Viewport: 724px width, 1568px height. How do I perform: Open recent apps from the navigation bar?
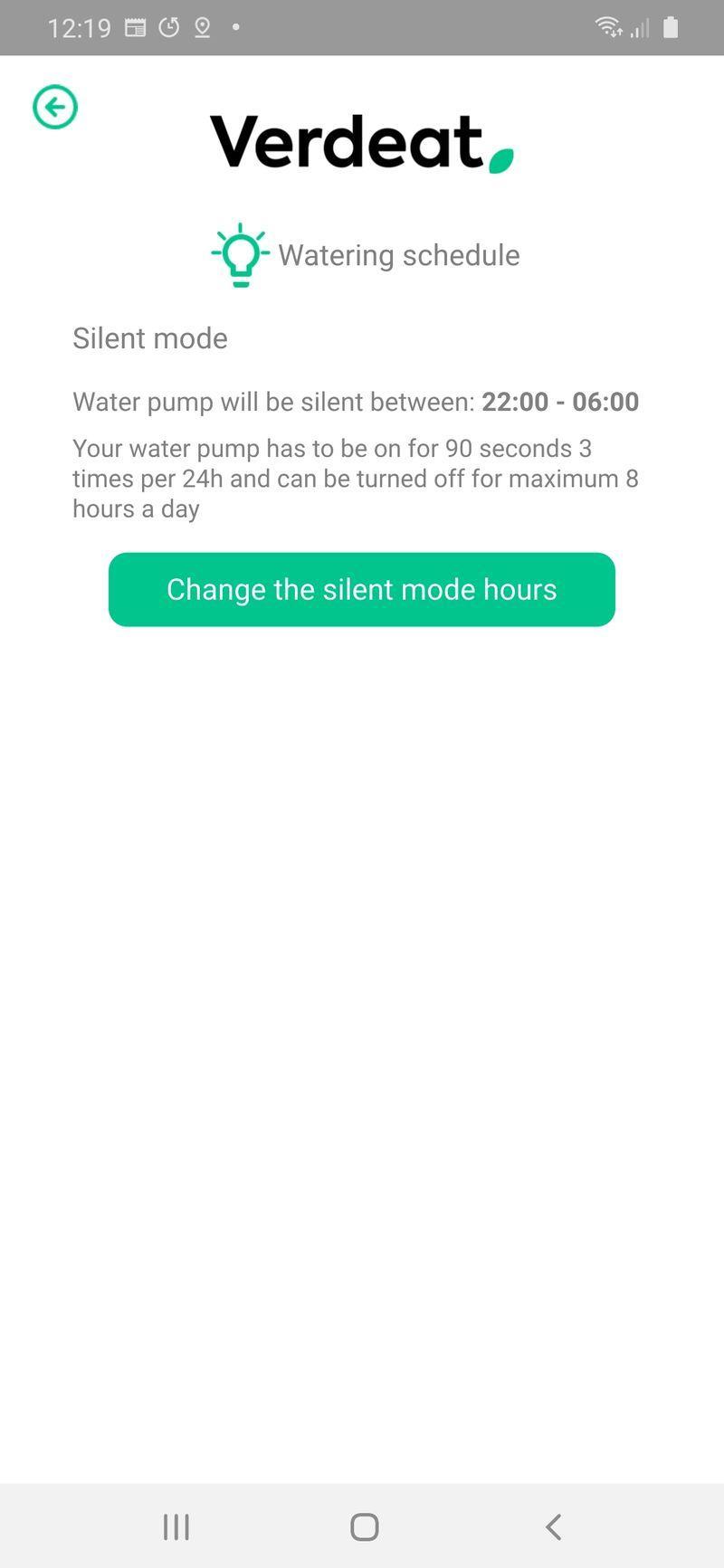coord(176,1527)
